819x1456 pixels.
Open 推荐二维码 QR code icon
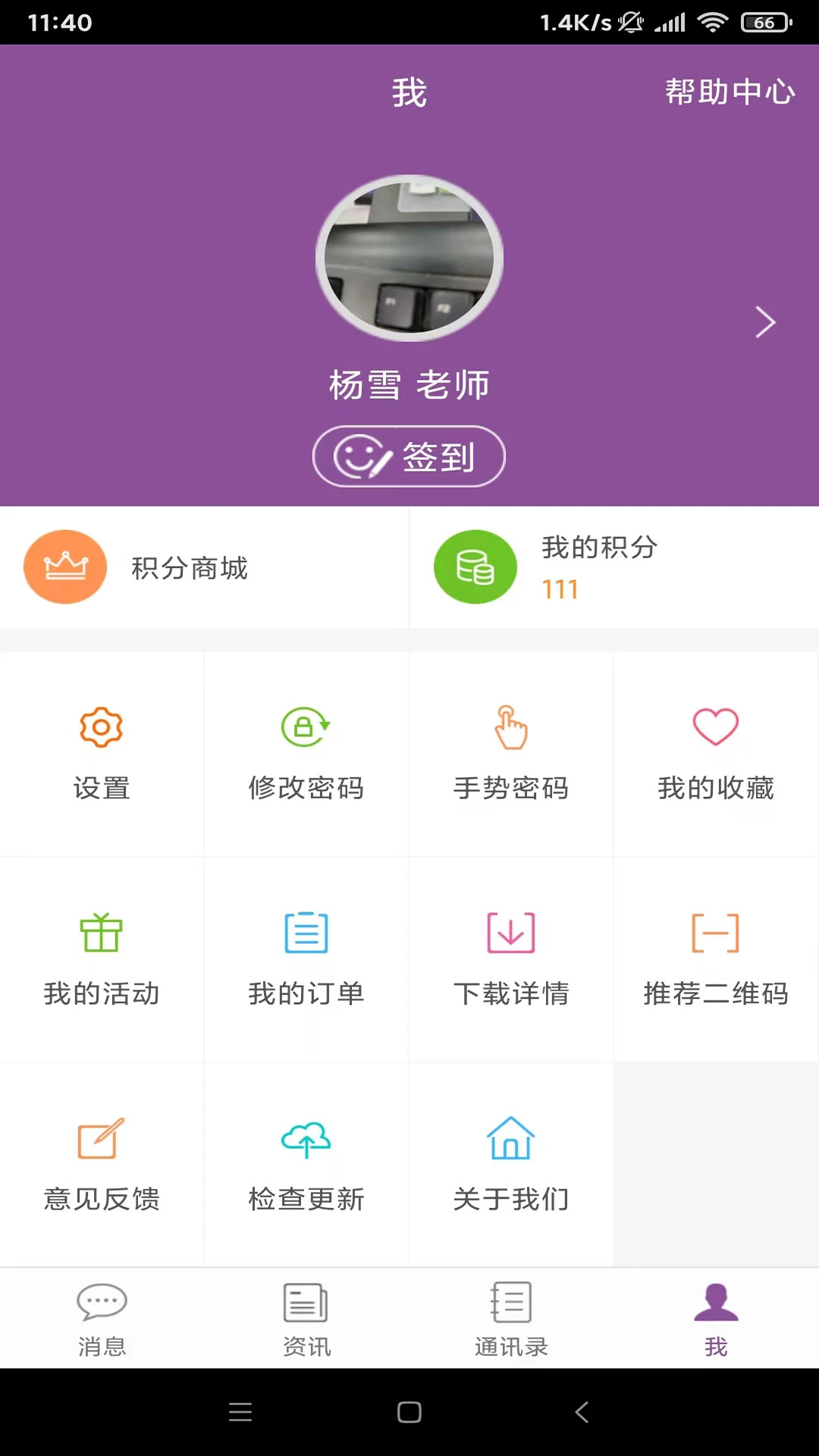coord(715,934)
